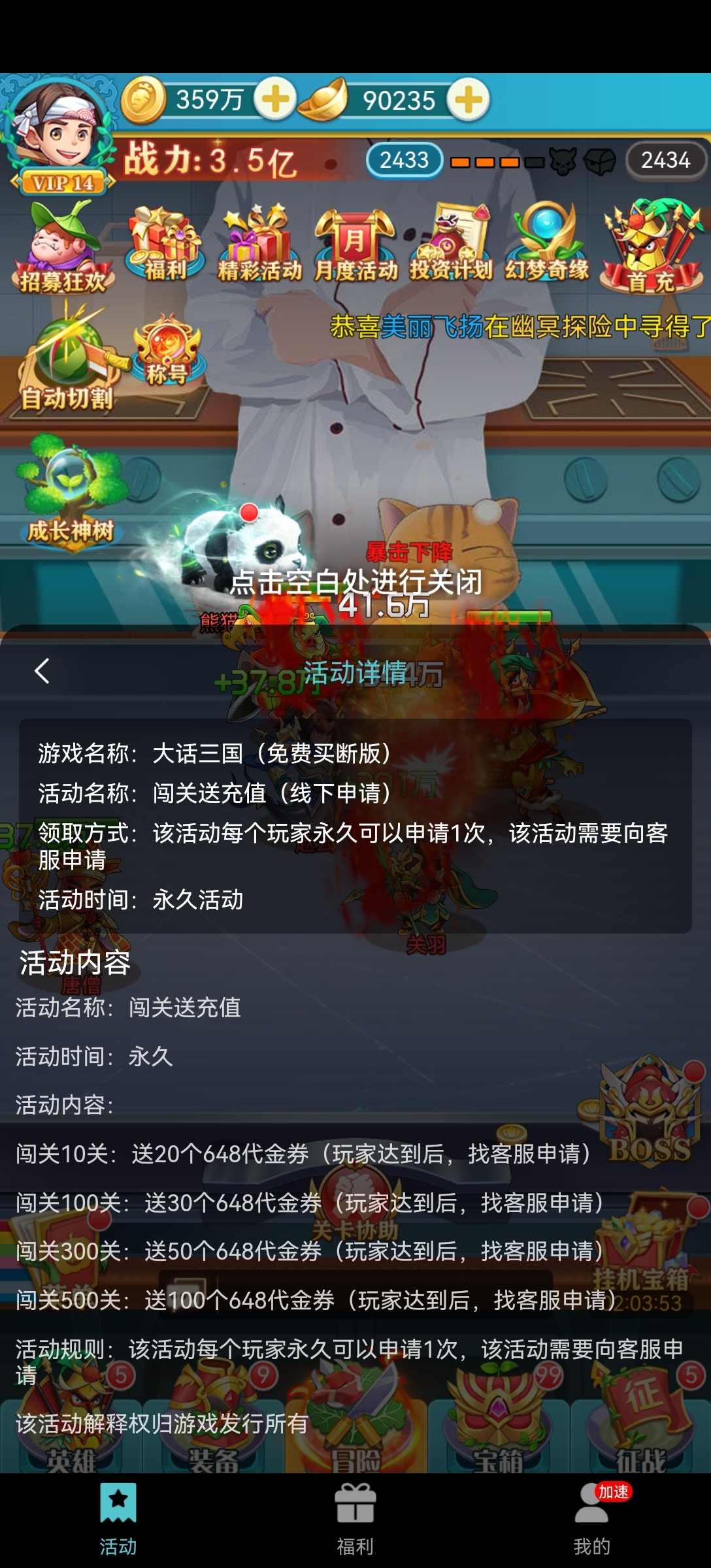Open the 我的 tab

[592, 1518]
